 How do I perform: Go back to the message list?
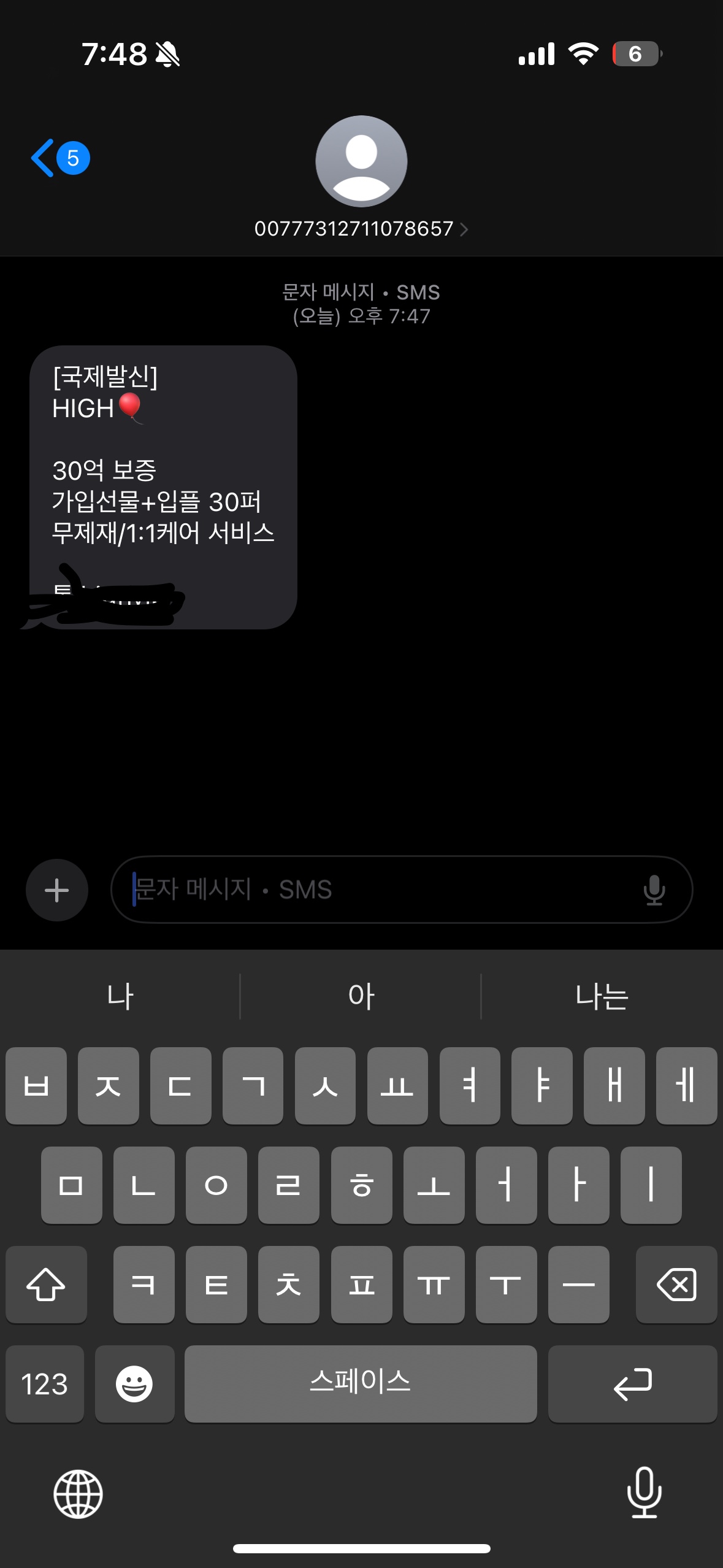point(60,158)
